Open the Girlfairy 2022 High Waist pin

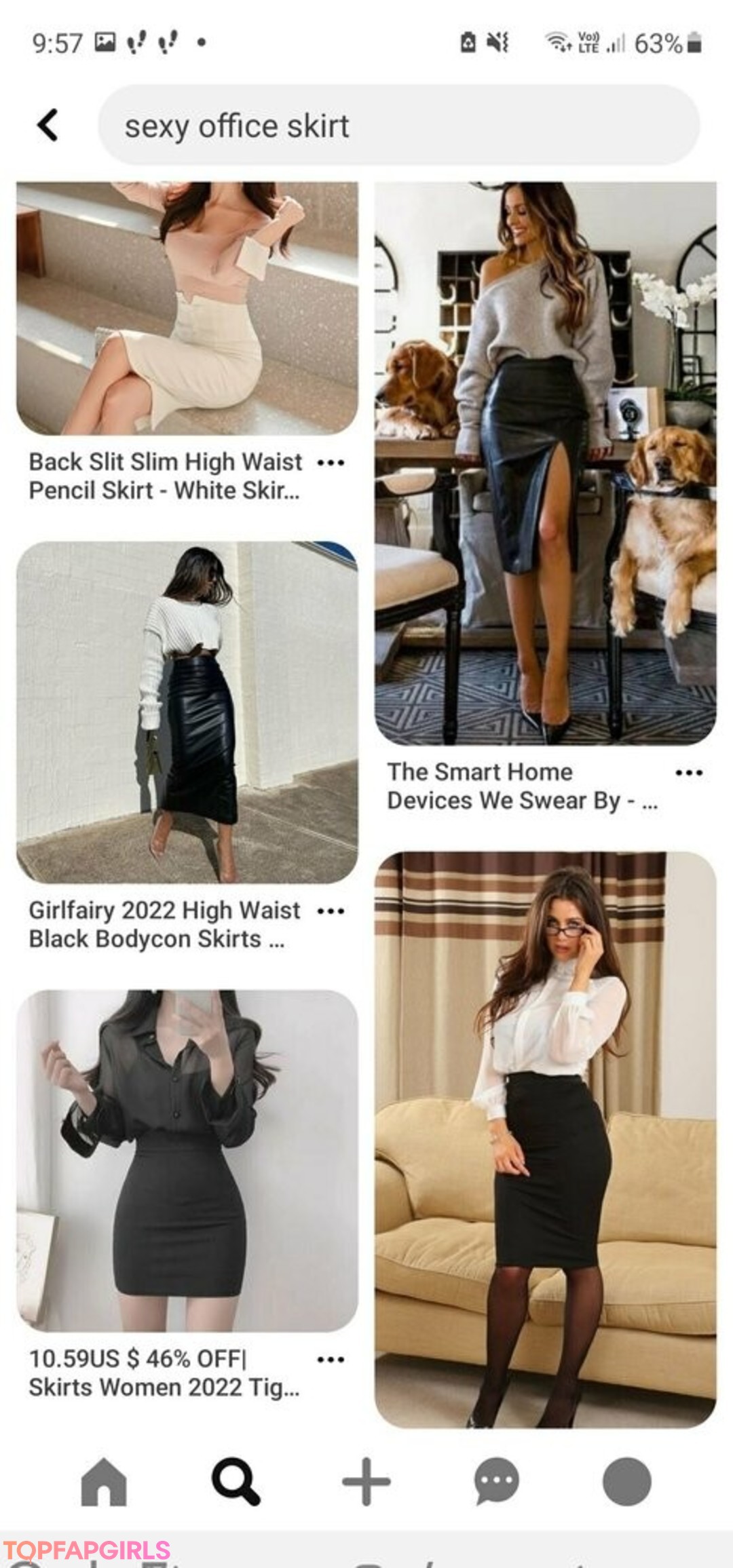187,712
